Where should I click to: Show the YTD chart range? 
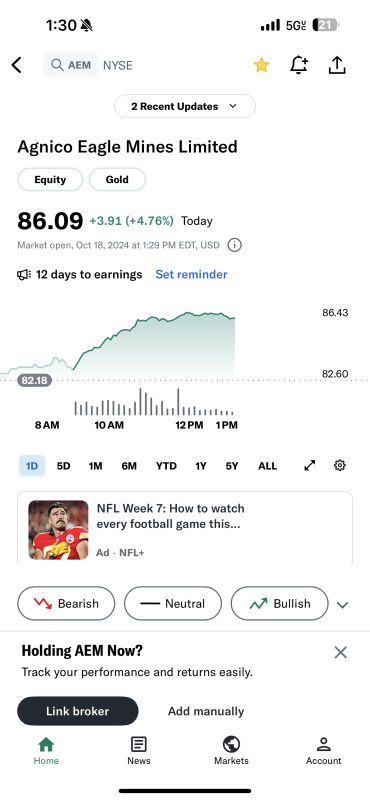tap(166, 466)
